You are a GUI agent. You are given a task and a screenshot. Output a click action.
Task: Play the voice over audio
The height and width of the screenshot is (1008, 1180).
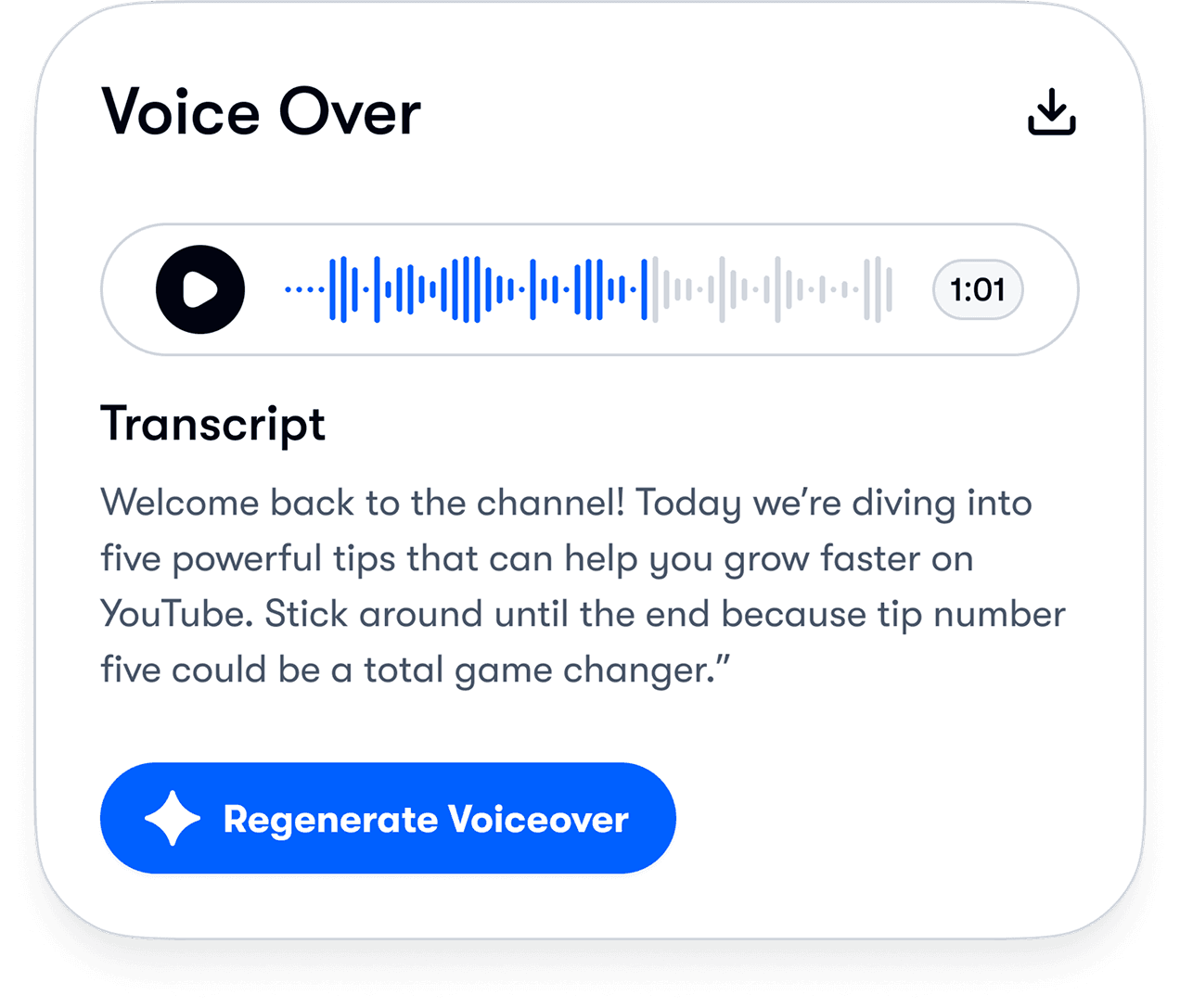(x=200, y=289)
